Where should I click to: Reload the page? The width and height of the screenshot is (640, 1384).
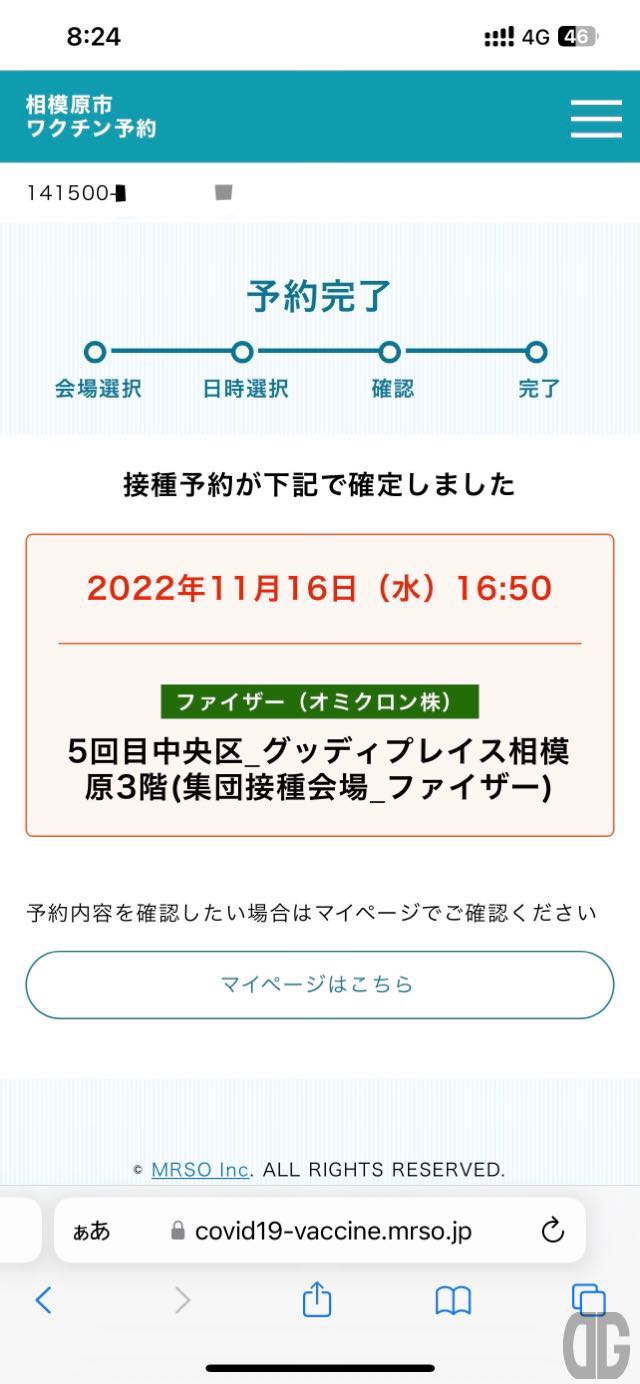[x=553, y=1231]
